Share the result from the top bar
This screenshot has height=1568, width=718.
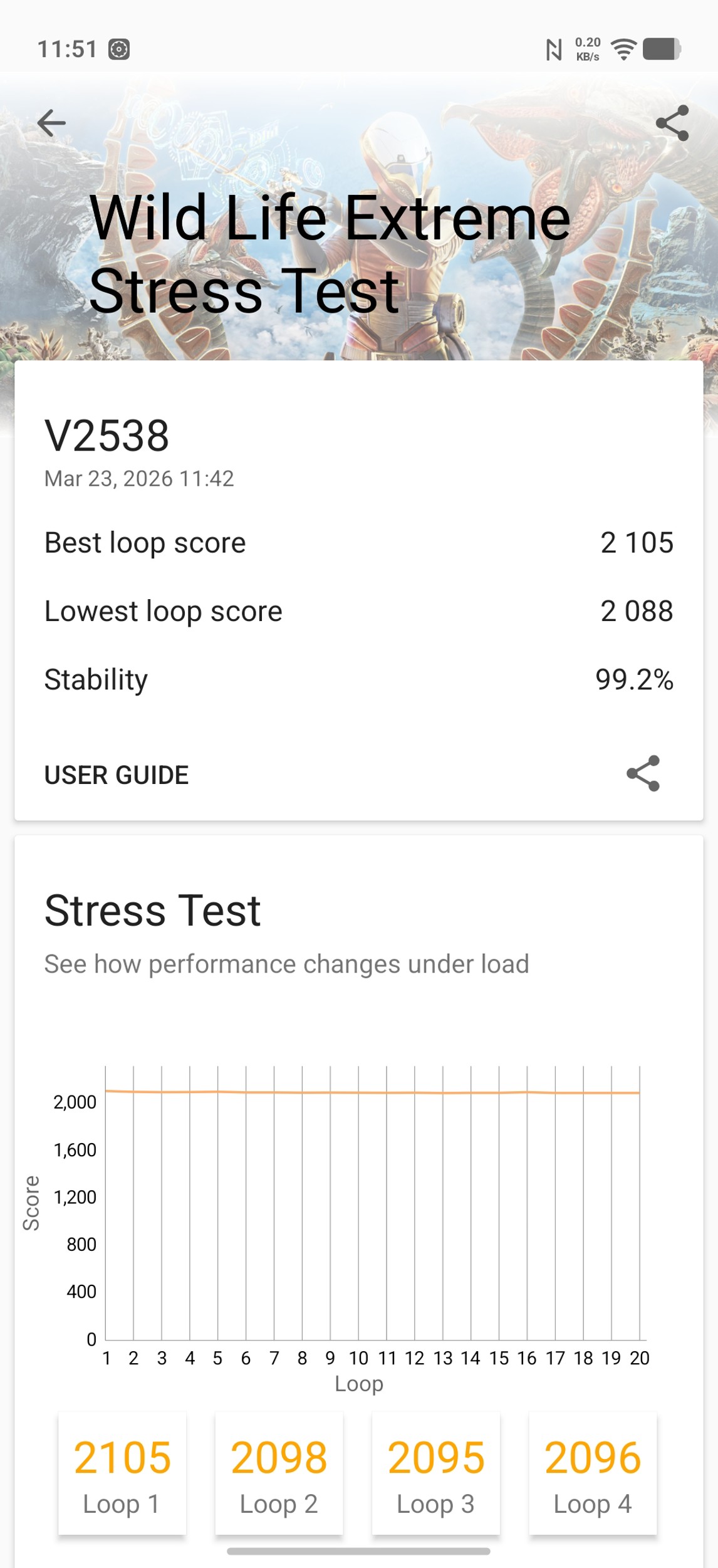tap(672, 123)
